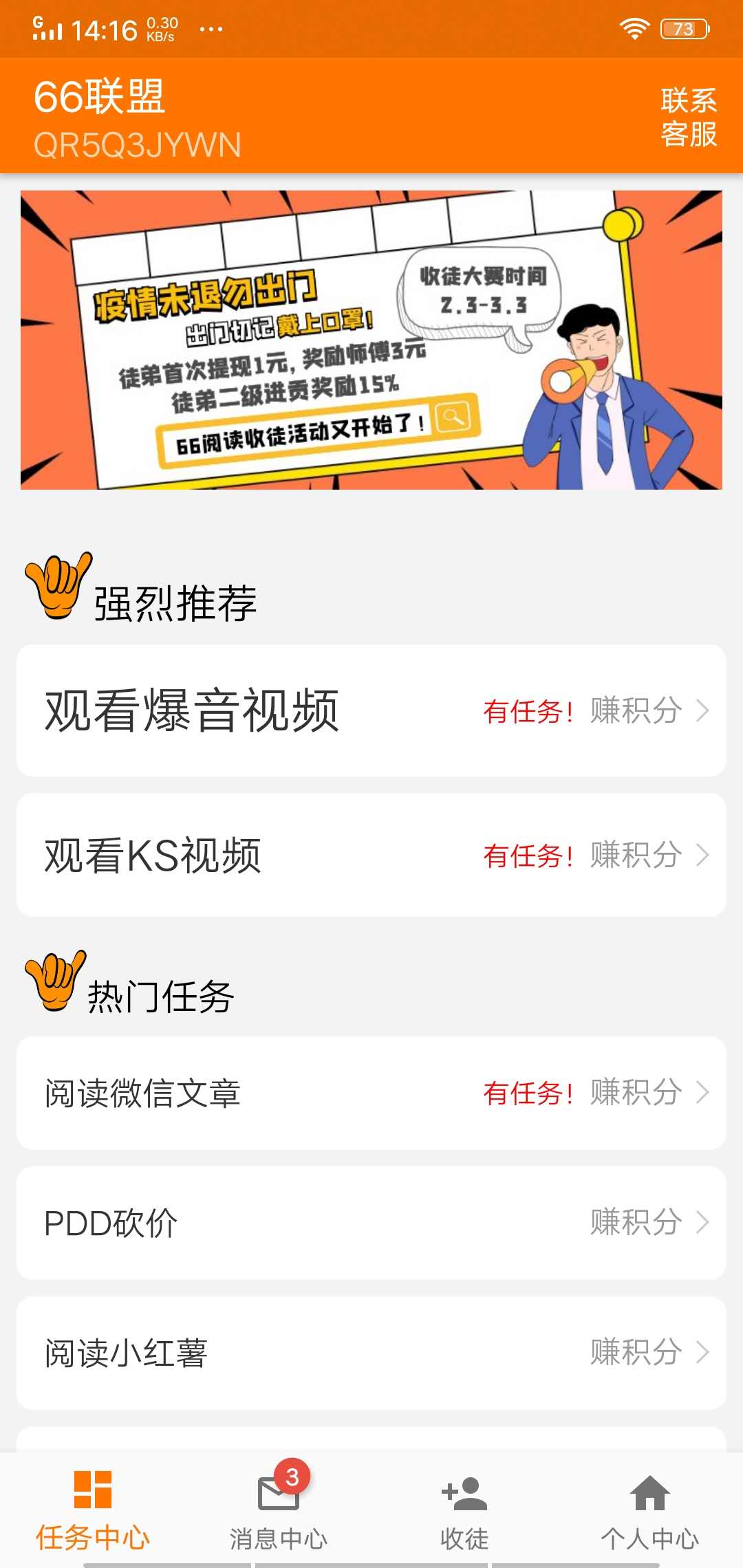Expand the PDD砍价 row chevron
743x1568 pixels.
tap(702, 1223)
